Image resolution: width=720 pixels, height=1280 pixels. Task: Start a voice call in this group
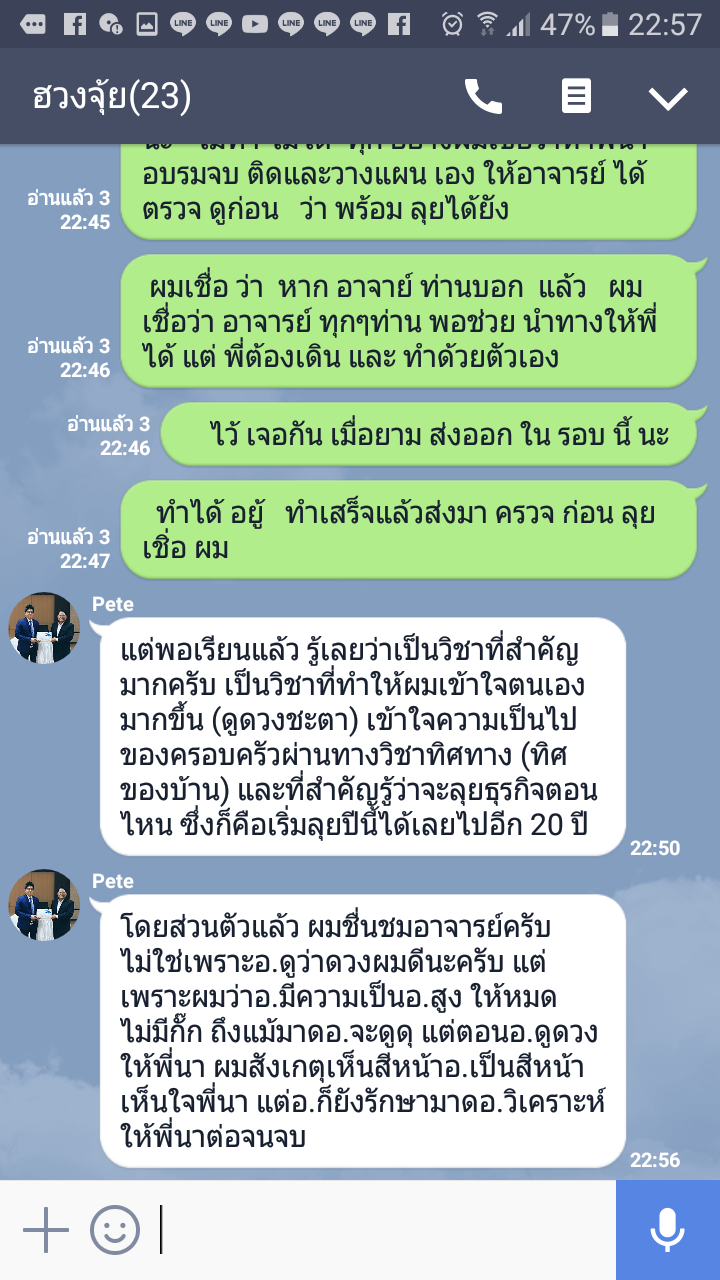[x=483, y=97]
